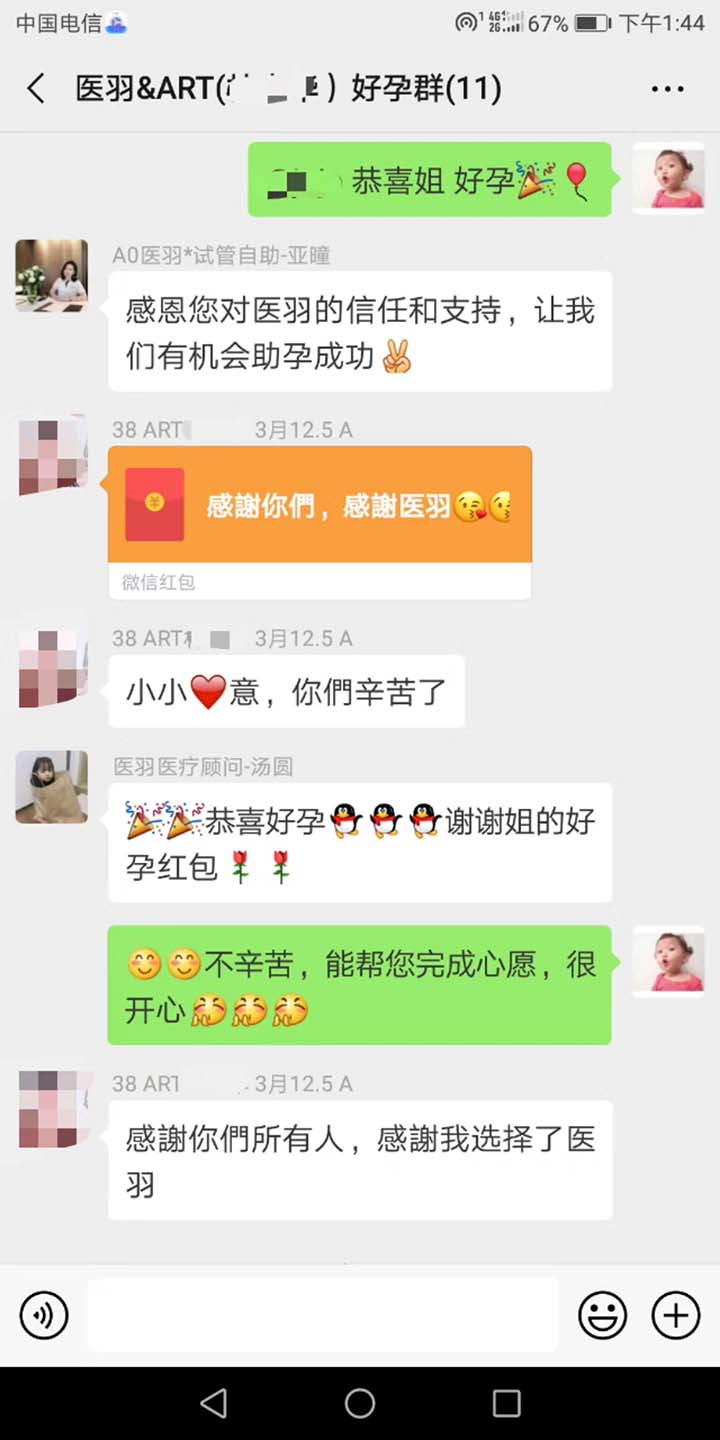Open the recent apps view
This screenshot has height=1440, width=720.
click(x=507, y=1403)
